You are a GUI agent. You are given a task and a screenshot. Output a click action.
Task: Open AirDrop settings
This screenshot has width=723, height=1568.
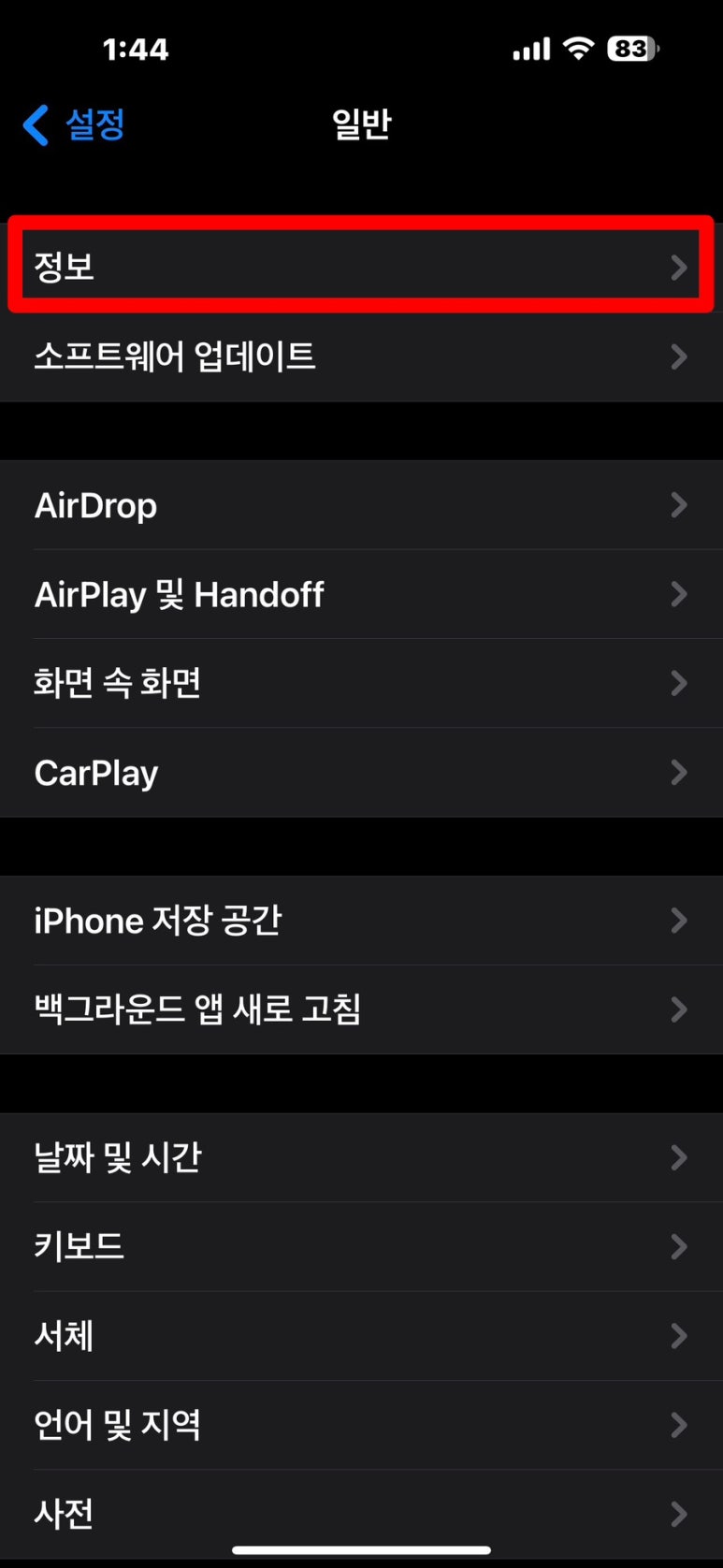tap(361, 505)
